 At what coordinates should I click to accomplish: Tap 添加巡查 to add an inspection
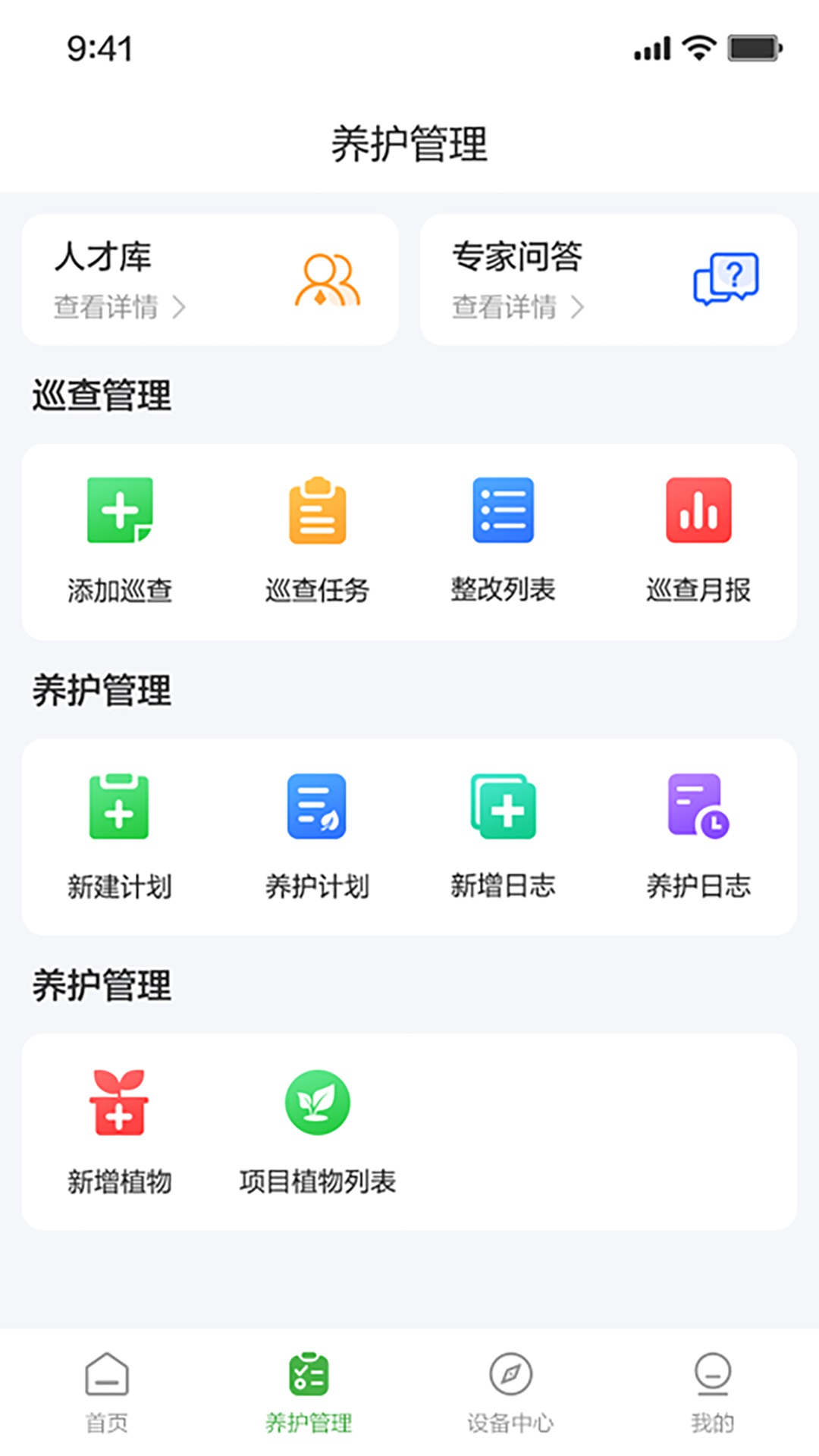click(x=120, y=540)
